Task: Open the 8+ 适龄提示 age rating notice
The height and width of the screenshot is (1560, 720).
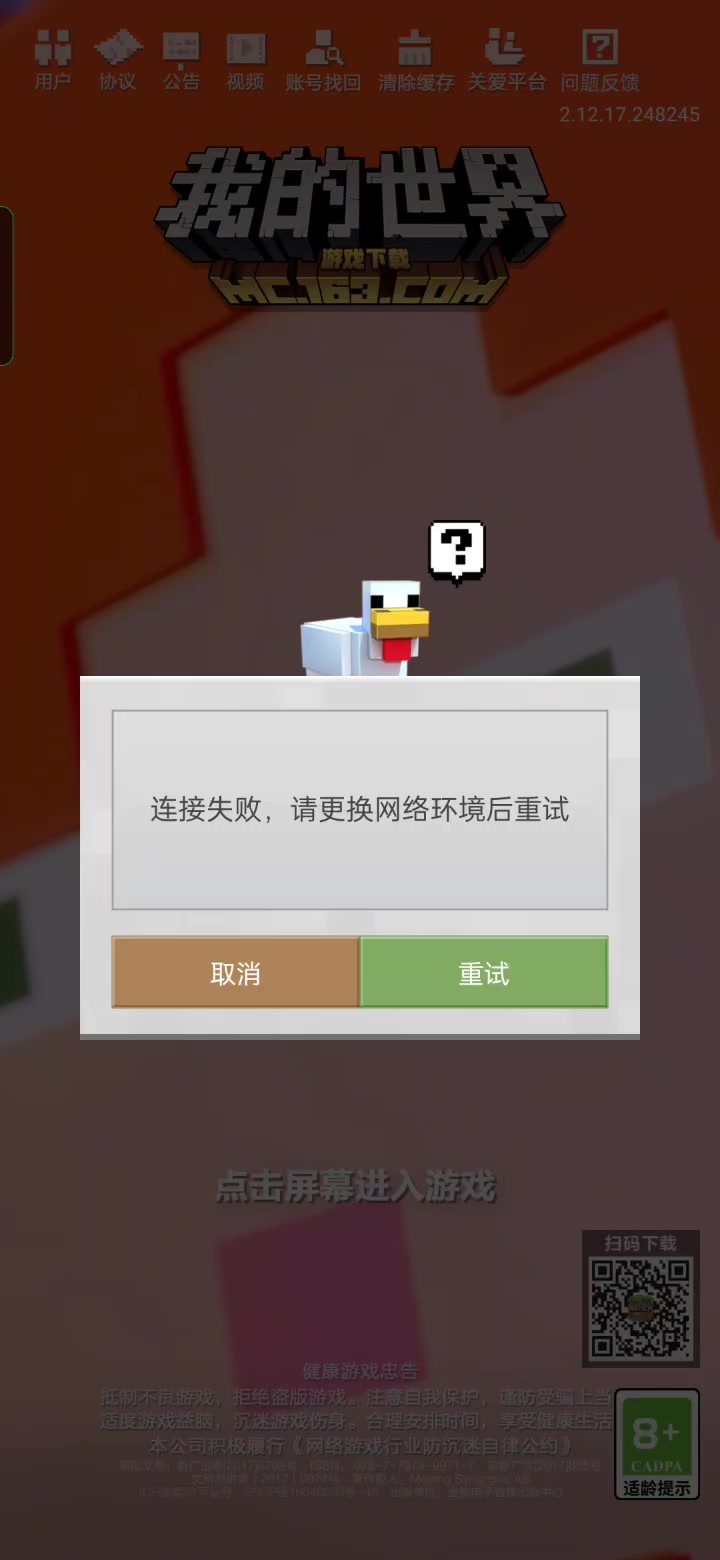Action: [657, 1444]
